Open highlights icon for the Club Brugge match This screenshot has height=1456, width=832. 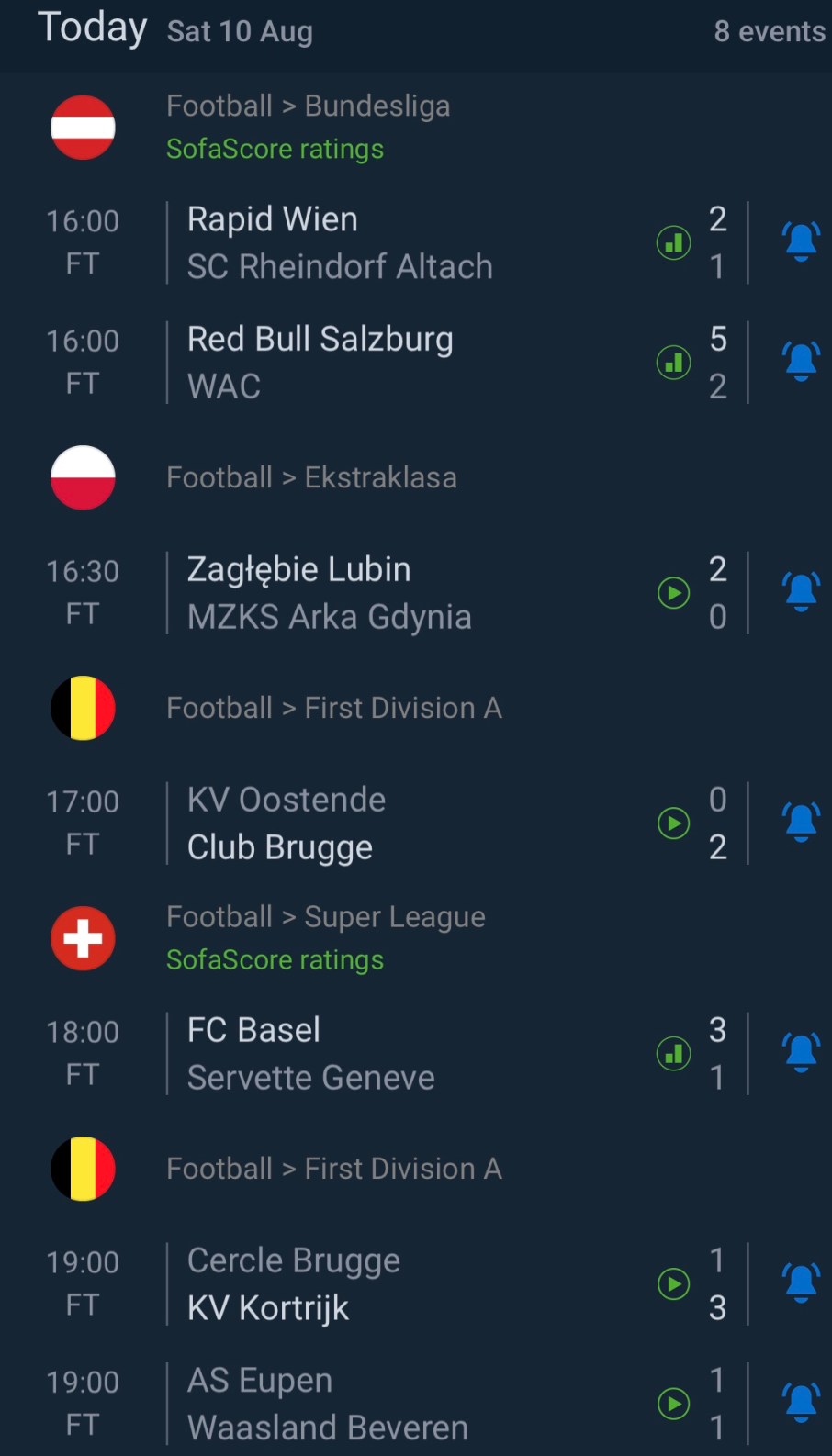coord(673,823)
